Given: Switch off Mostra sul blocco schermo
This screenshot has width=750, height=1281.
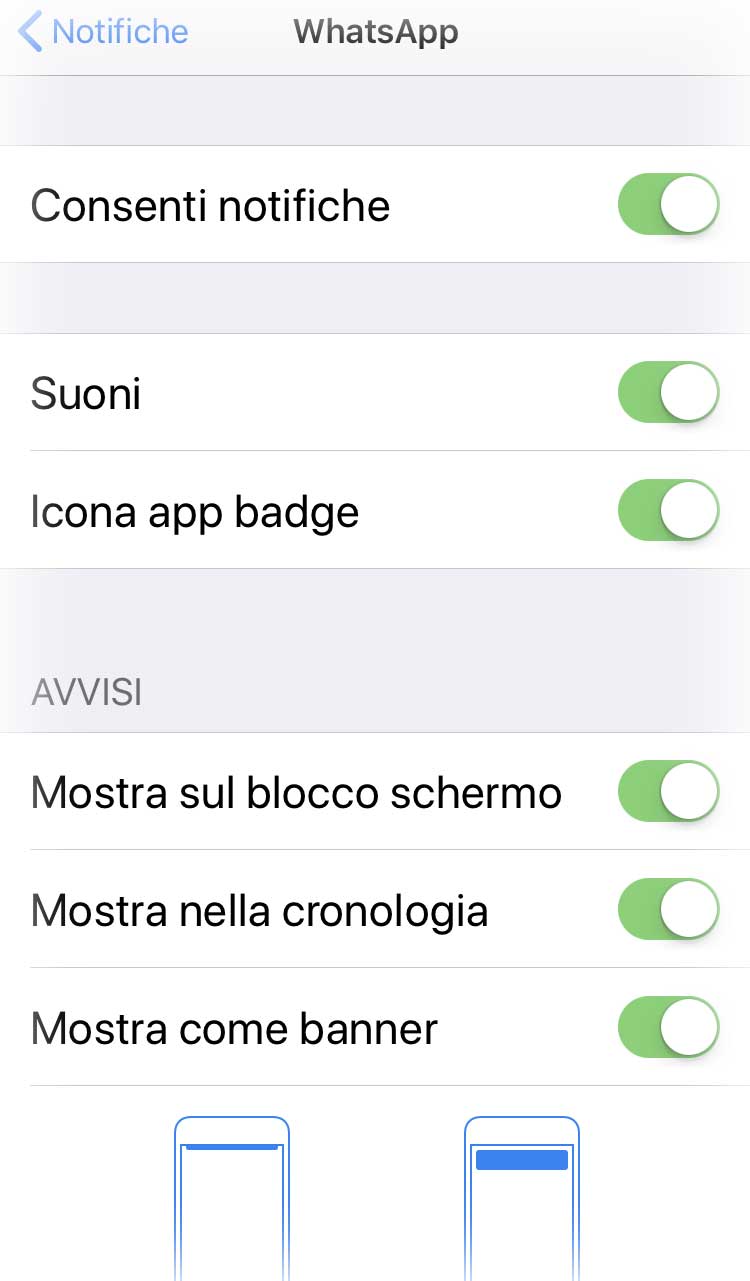Looking at the screenshot, I should coord(668,792).
